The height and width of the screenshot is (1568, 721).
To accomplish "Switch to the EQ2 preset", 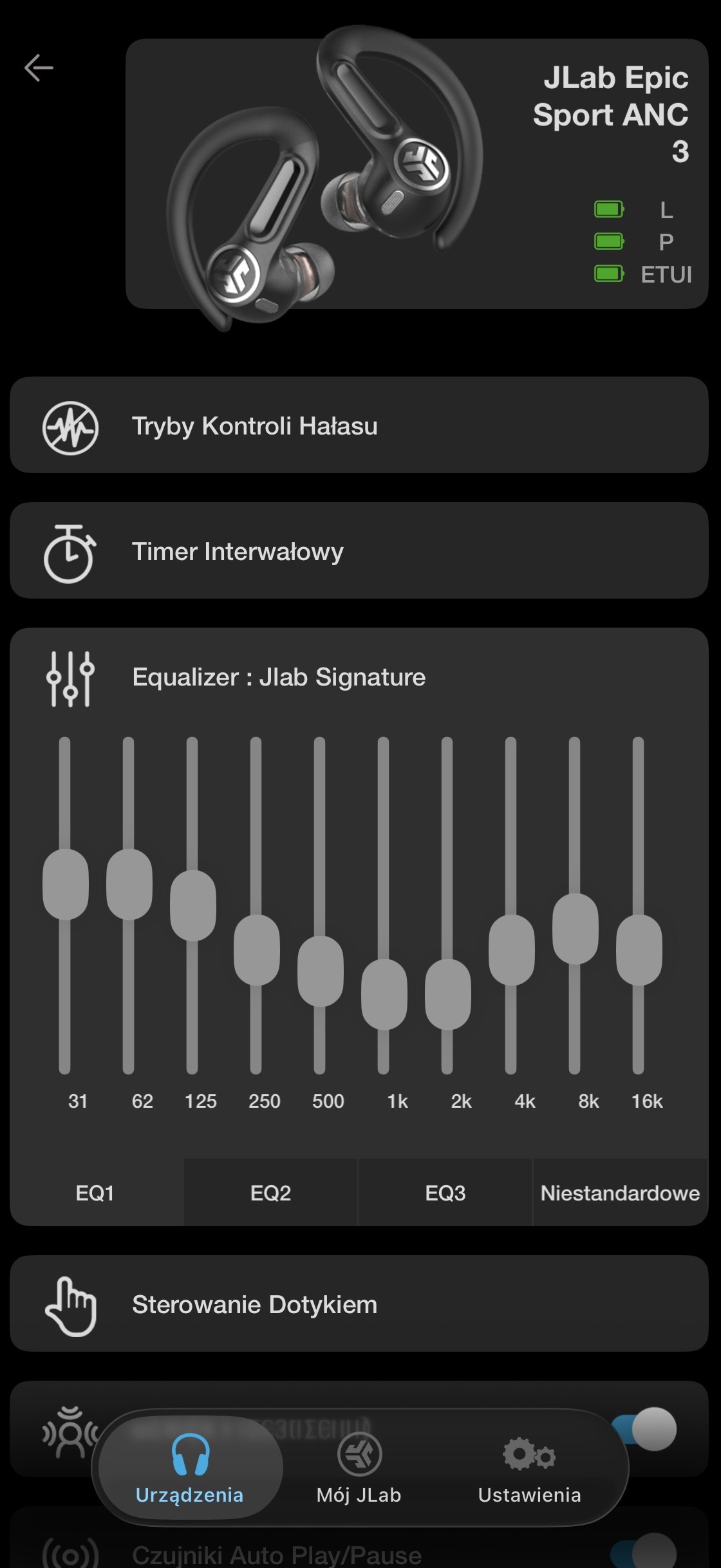I will (x=270, y=1193).
